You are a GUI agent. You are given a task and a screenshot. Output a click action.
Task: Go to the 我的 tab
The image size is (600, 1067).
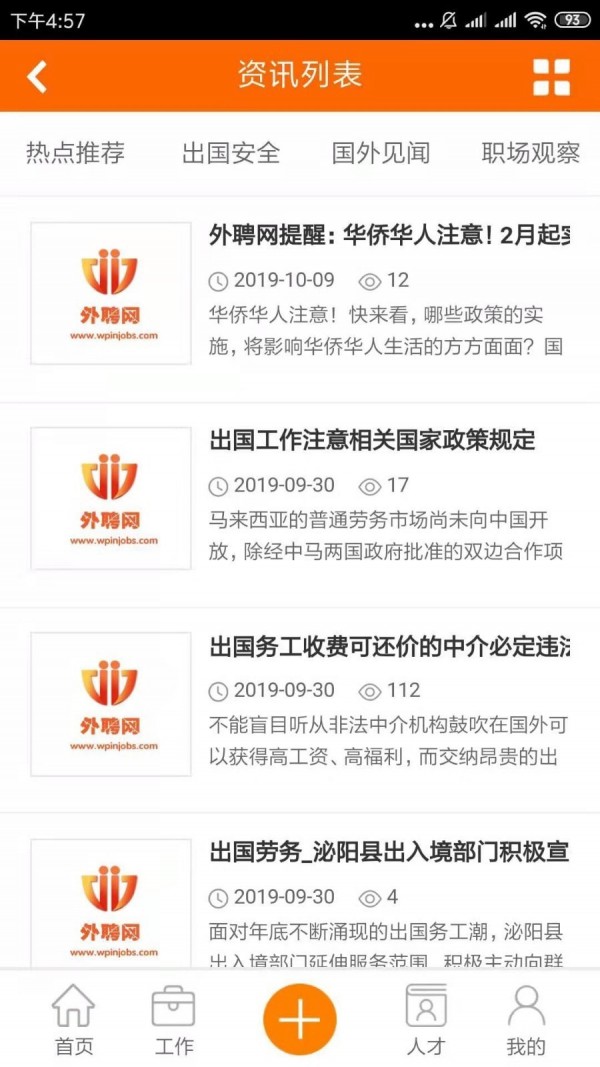tap(526, 1020)
